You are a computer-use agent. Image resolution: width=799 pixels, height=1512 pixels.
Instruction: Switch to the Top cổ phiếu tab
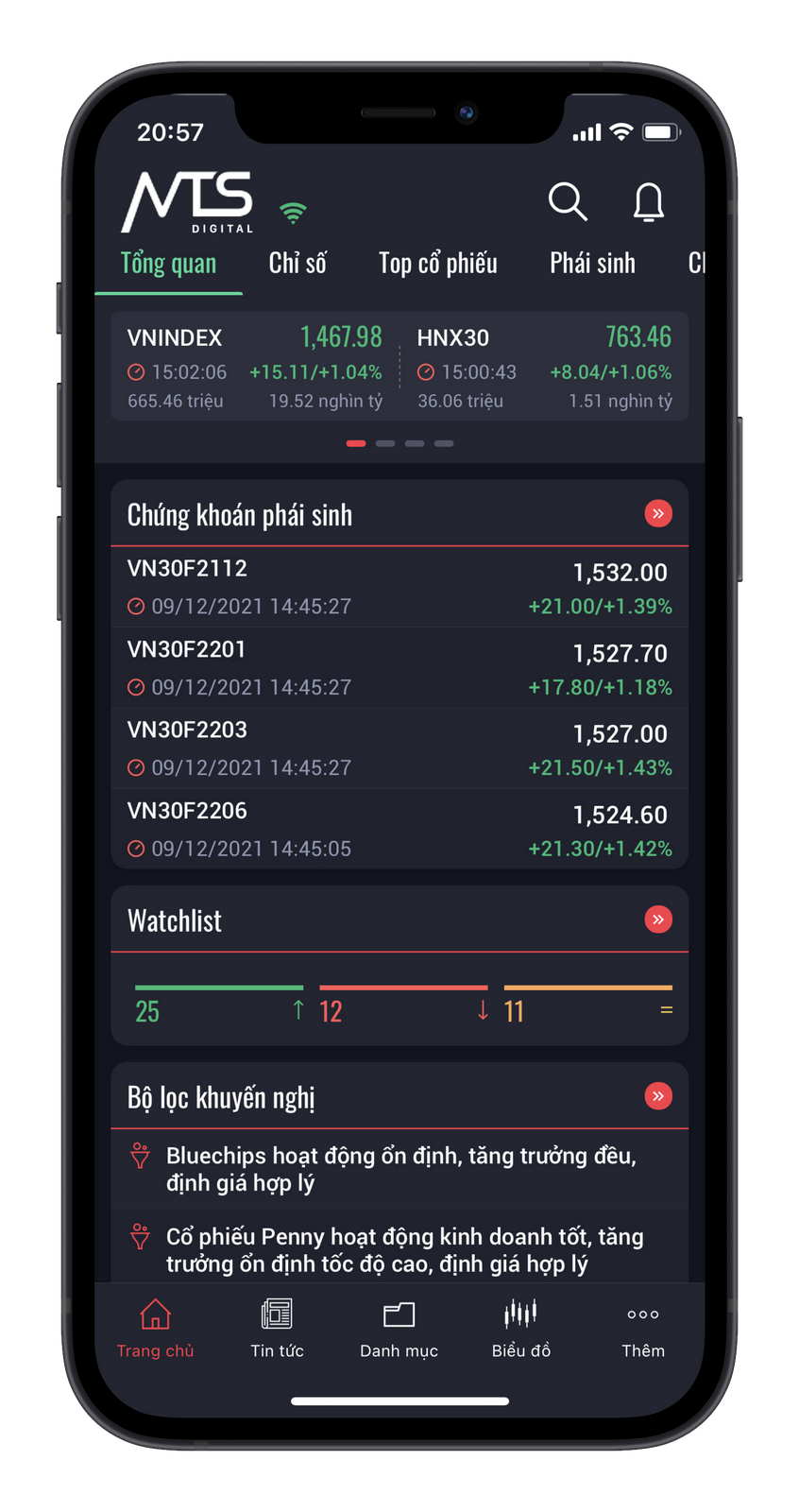[437, 264]
